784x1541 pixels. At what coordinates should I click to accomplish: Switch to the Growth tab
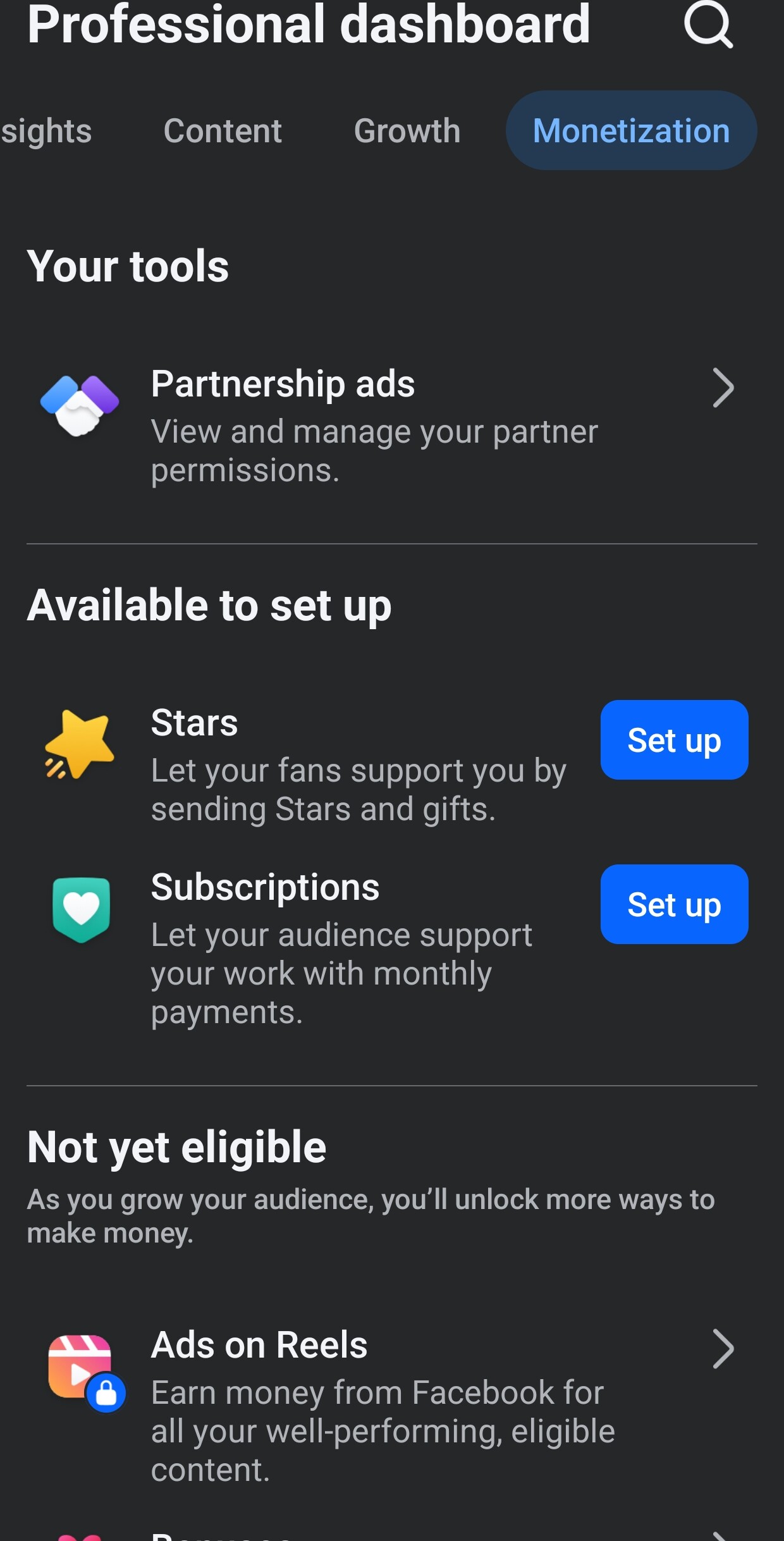407,131
